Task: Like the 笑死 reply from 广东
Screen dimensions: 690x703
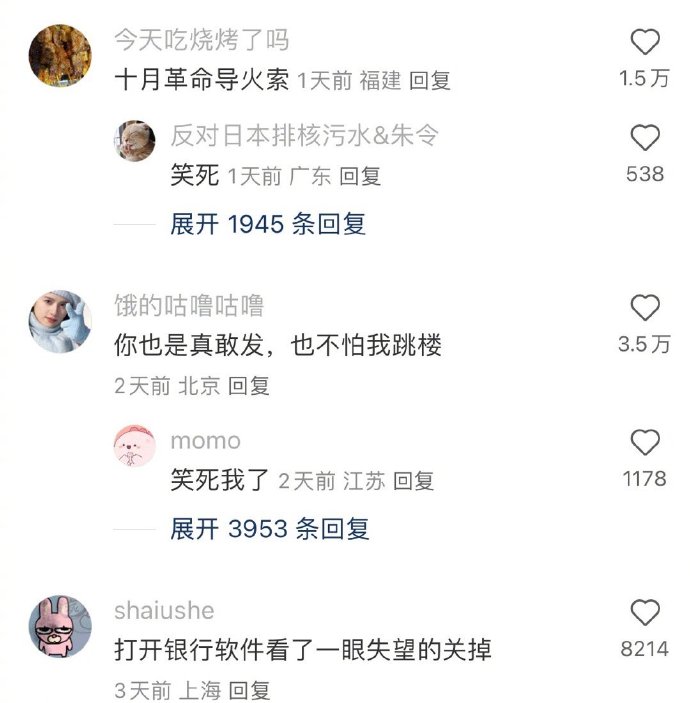Action: [645, 138]
